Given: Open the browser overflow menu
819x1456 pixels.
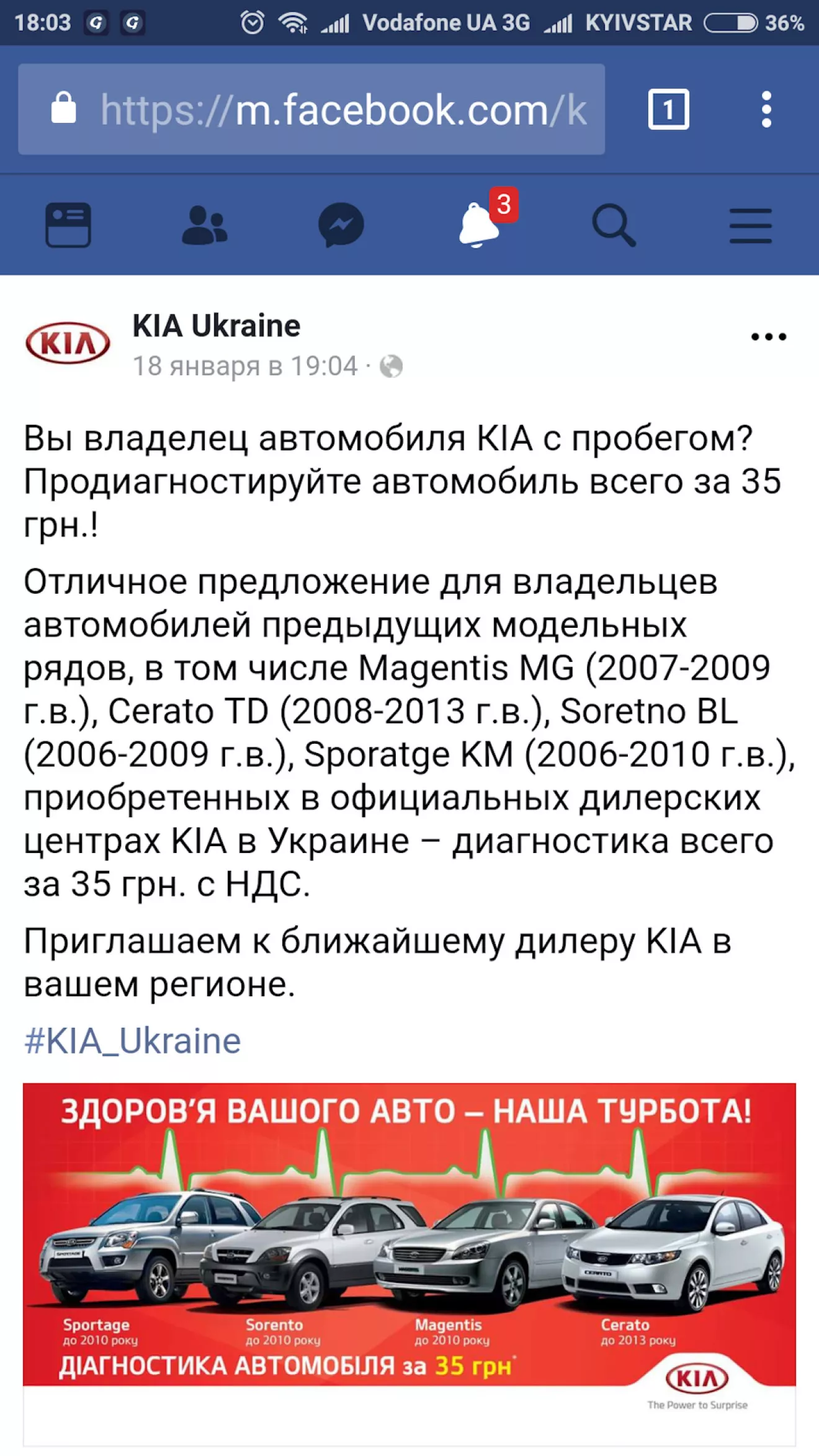Looking at the screenshot, I should [767, 110].
